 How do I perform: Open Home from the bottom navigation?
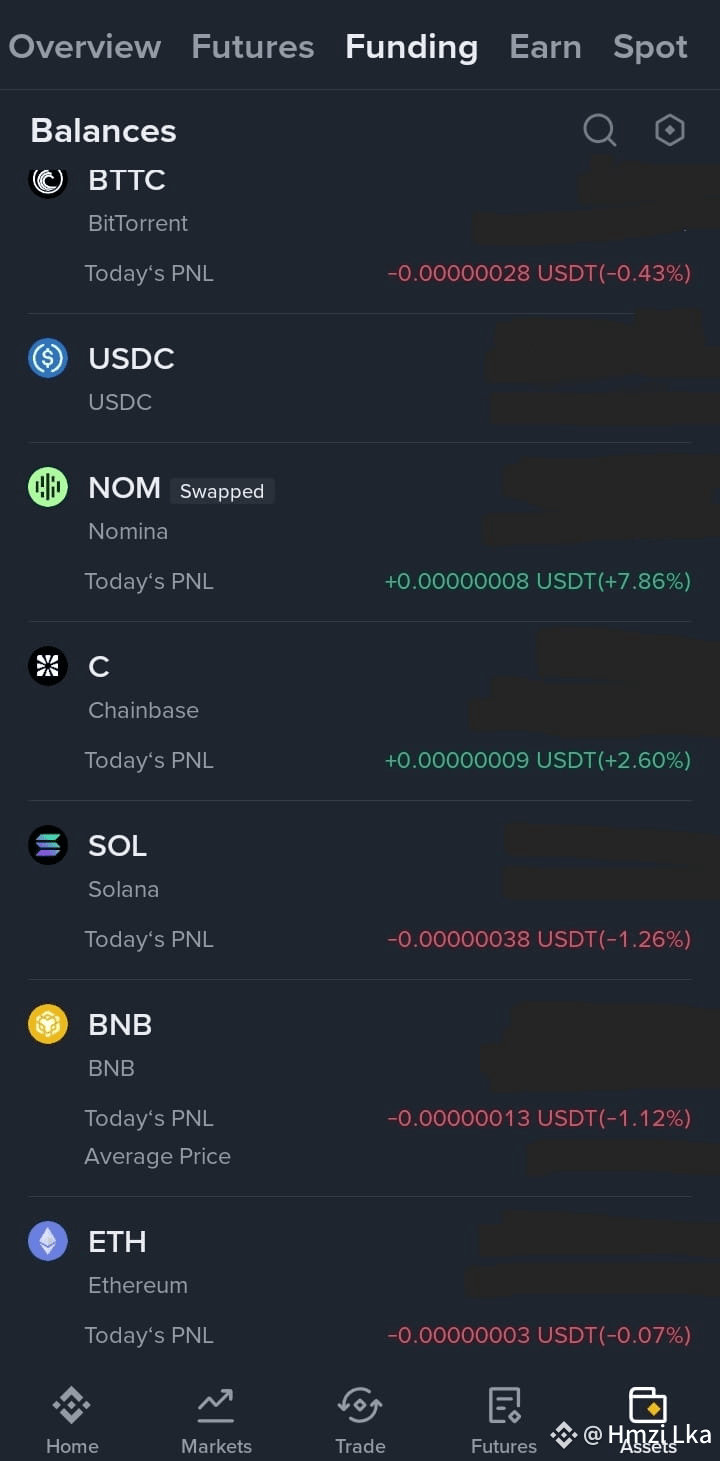(71, 1417)
